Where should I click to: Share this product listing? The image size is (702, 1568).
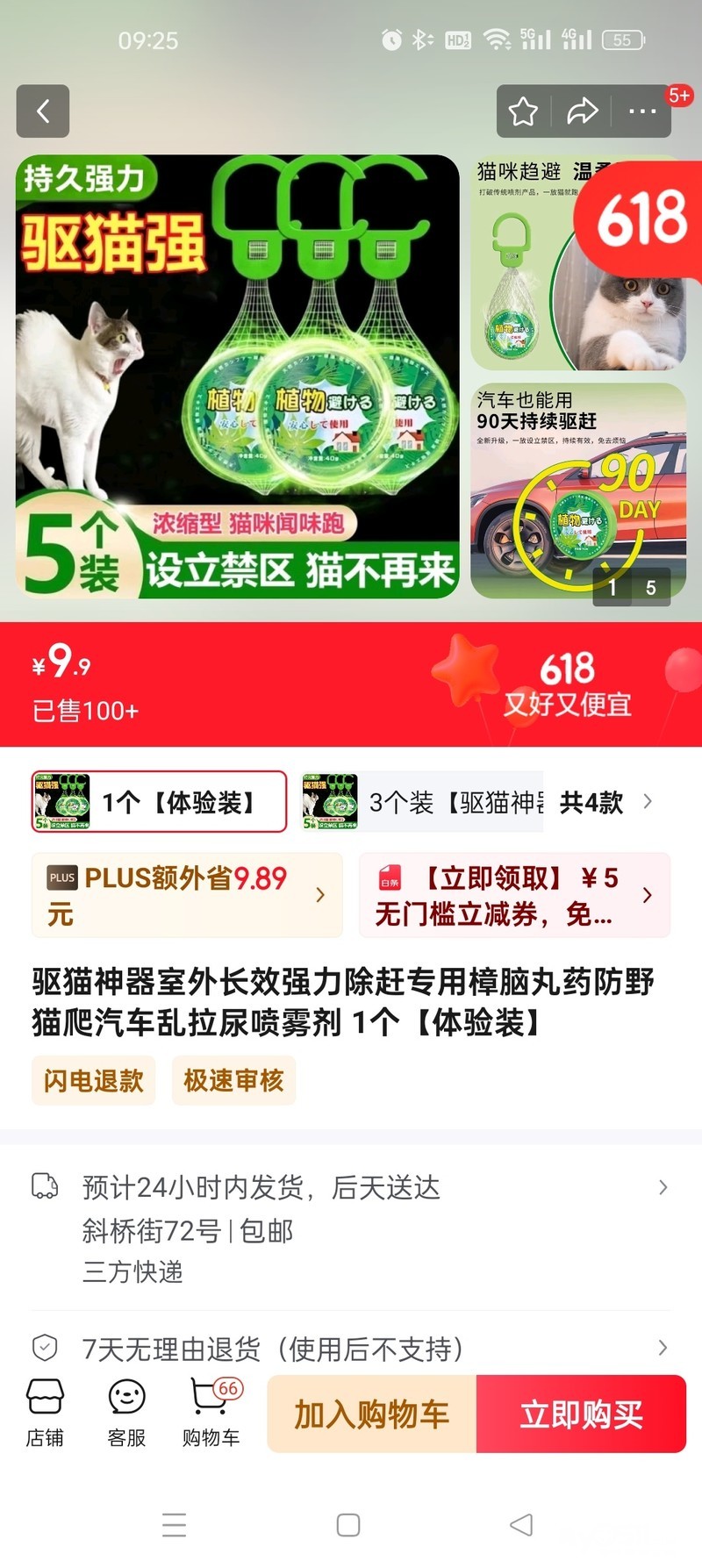tap(582, 111)
